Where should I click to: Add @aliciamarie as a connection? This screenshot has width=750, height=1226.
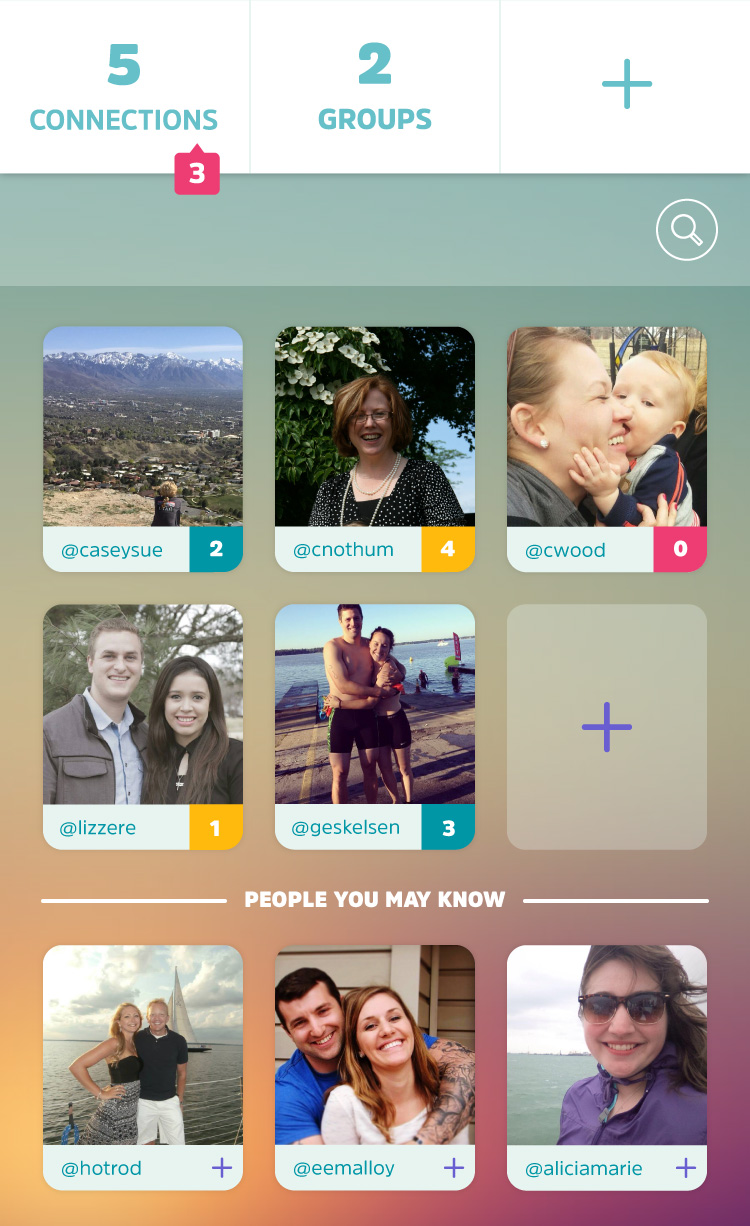coord(686,1168)
